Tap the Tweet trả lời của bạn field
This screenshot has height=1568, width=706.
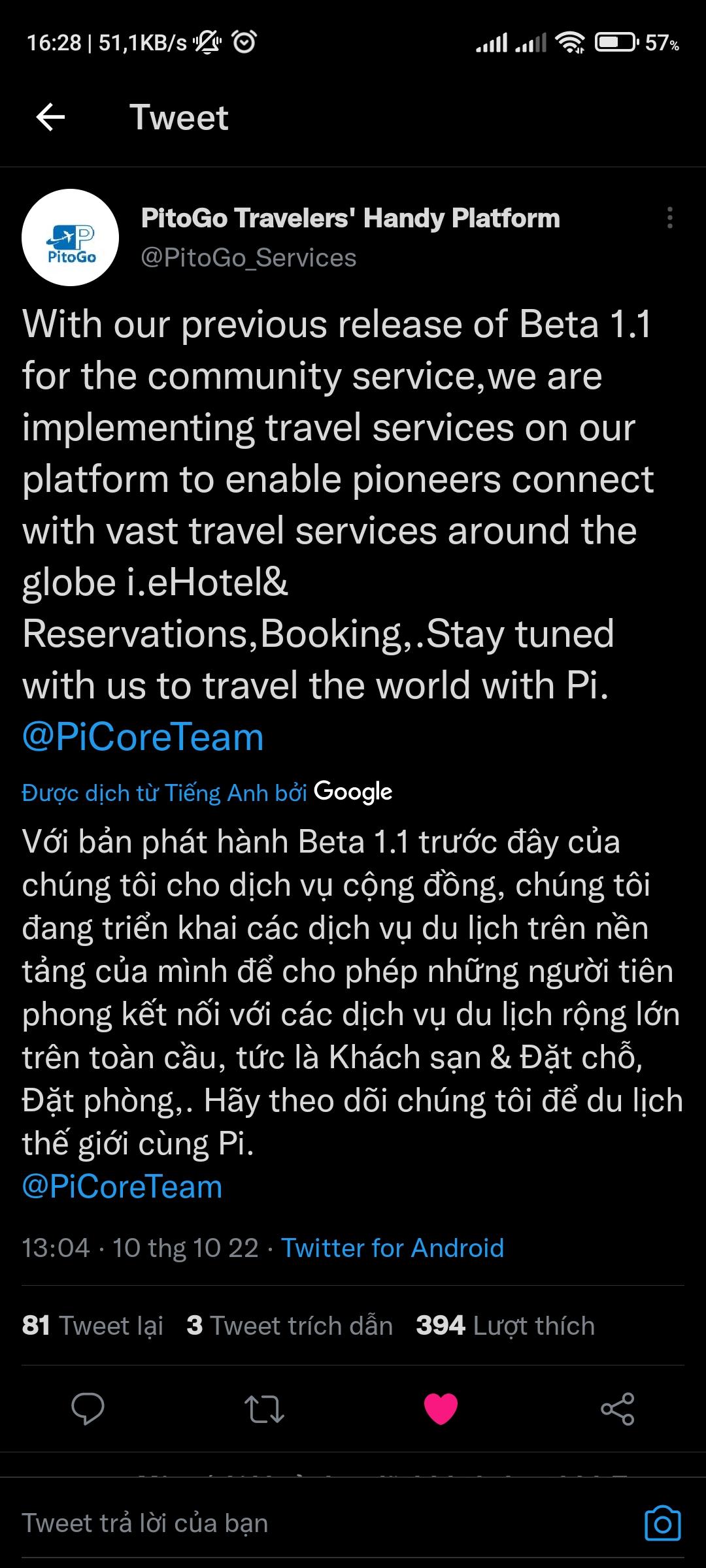click(261, 1523)
